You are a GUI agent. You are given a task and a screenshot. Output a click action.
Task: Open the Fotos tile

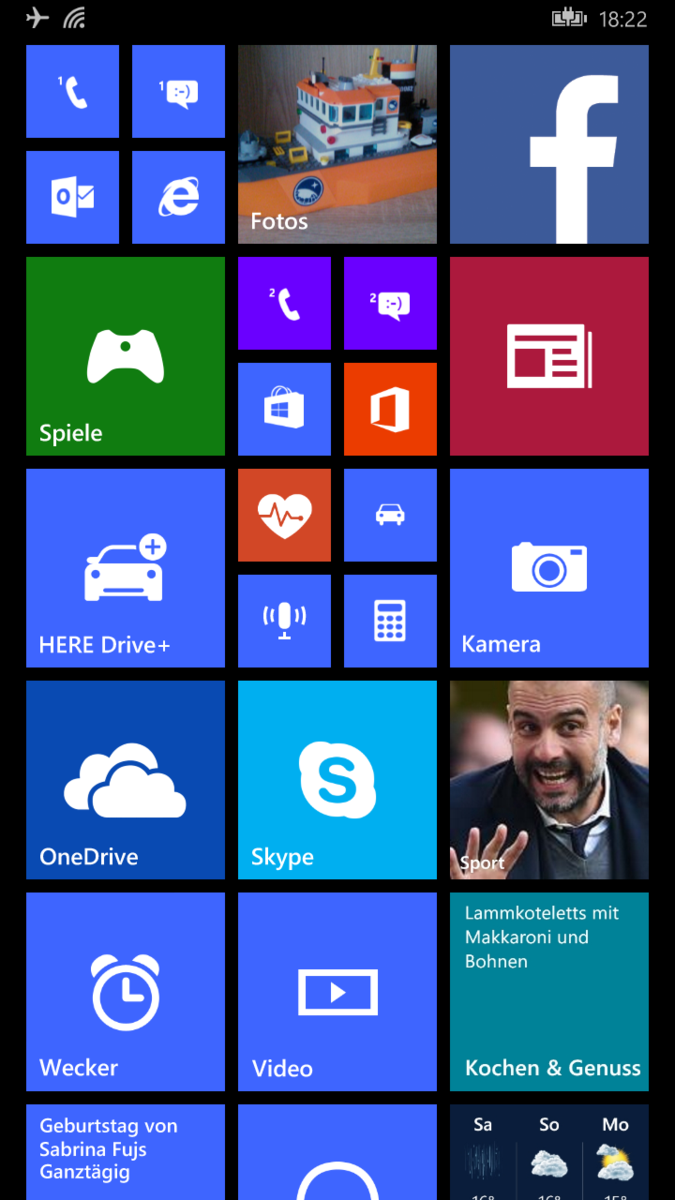click(x=337, y=144)
